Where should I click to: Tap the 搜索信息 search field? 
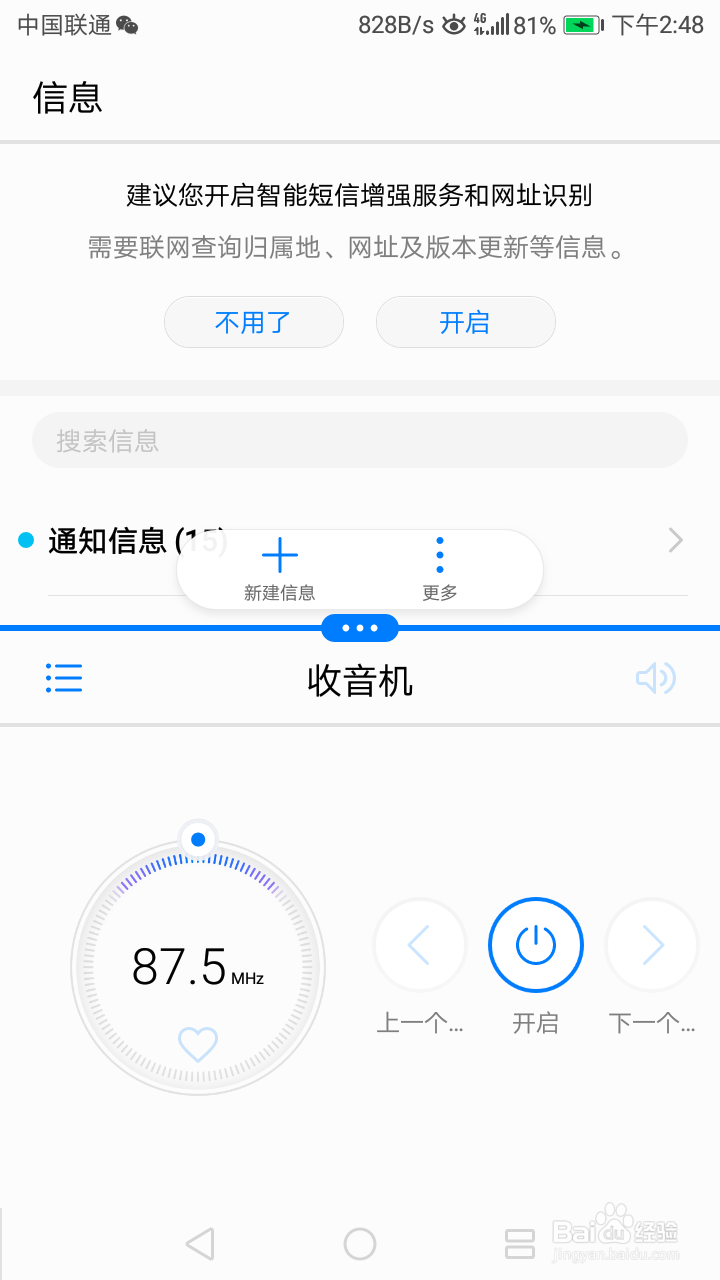point(360,441)
